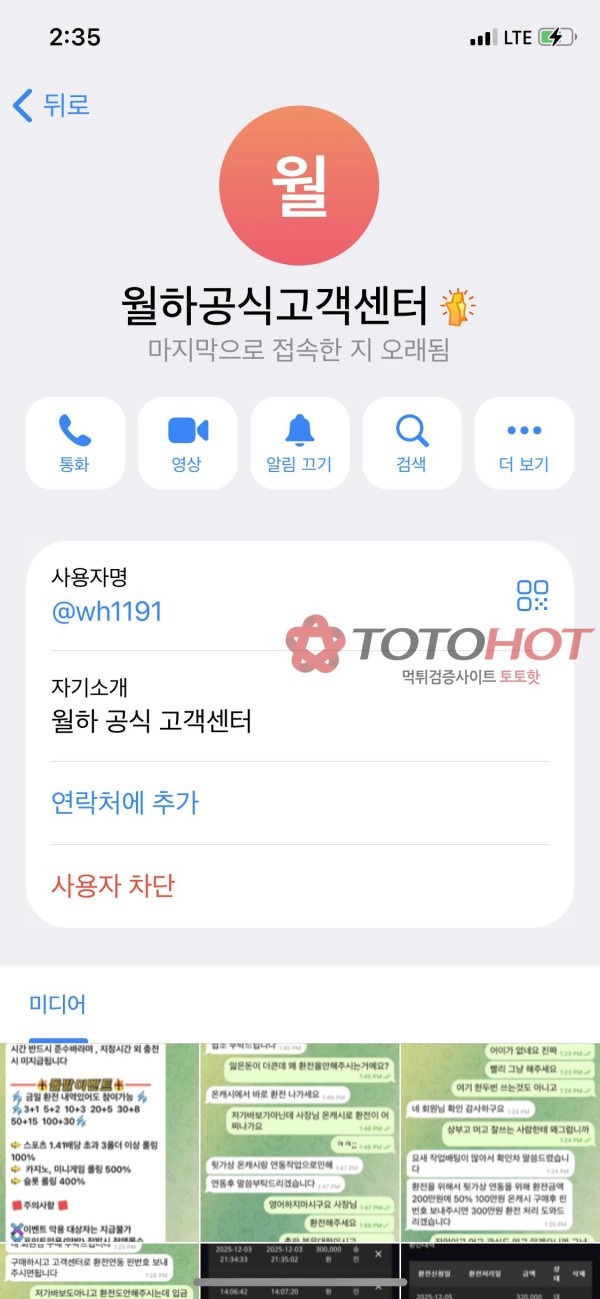600x1299 pixels.
Task: Open the QR code icon
Action: coord(532,596)
